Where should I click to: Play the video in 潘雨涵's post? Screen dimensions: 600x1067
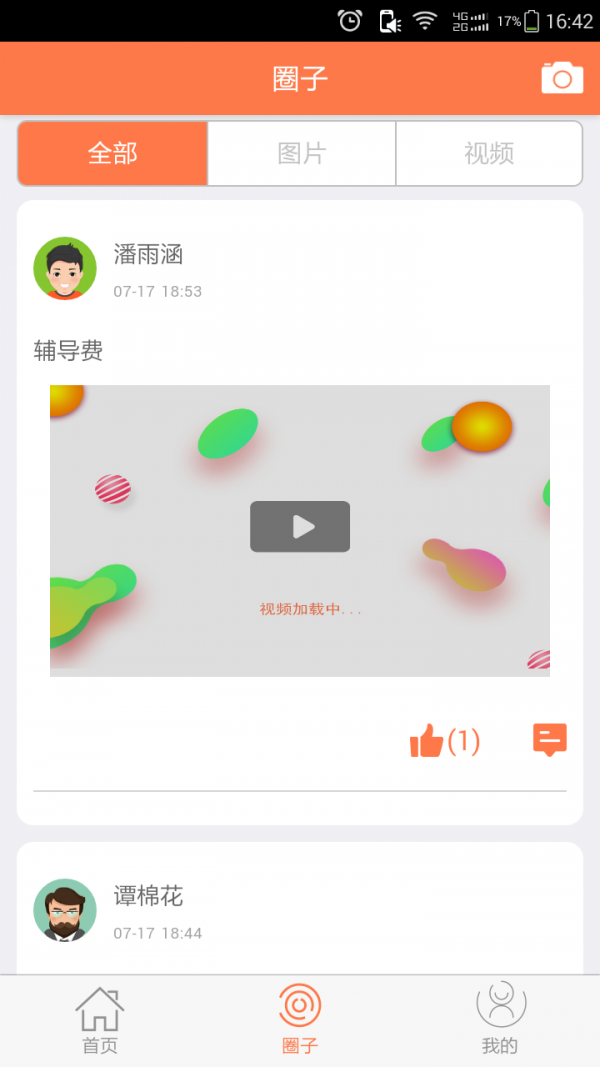tap(300, 527)
